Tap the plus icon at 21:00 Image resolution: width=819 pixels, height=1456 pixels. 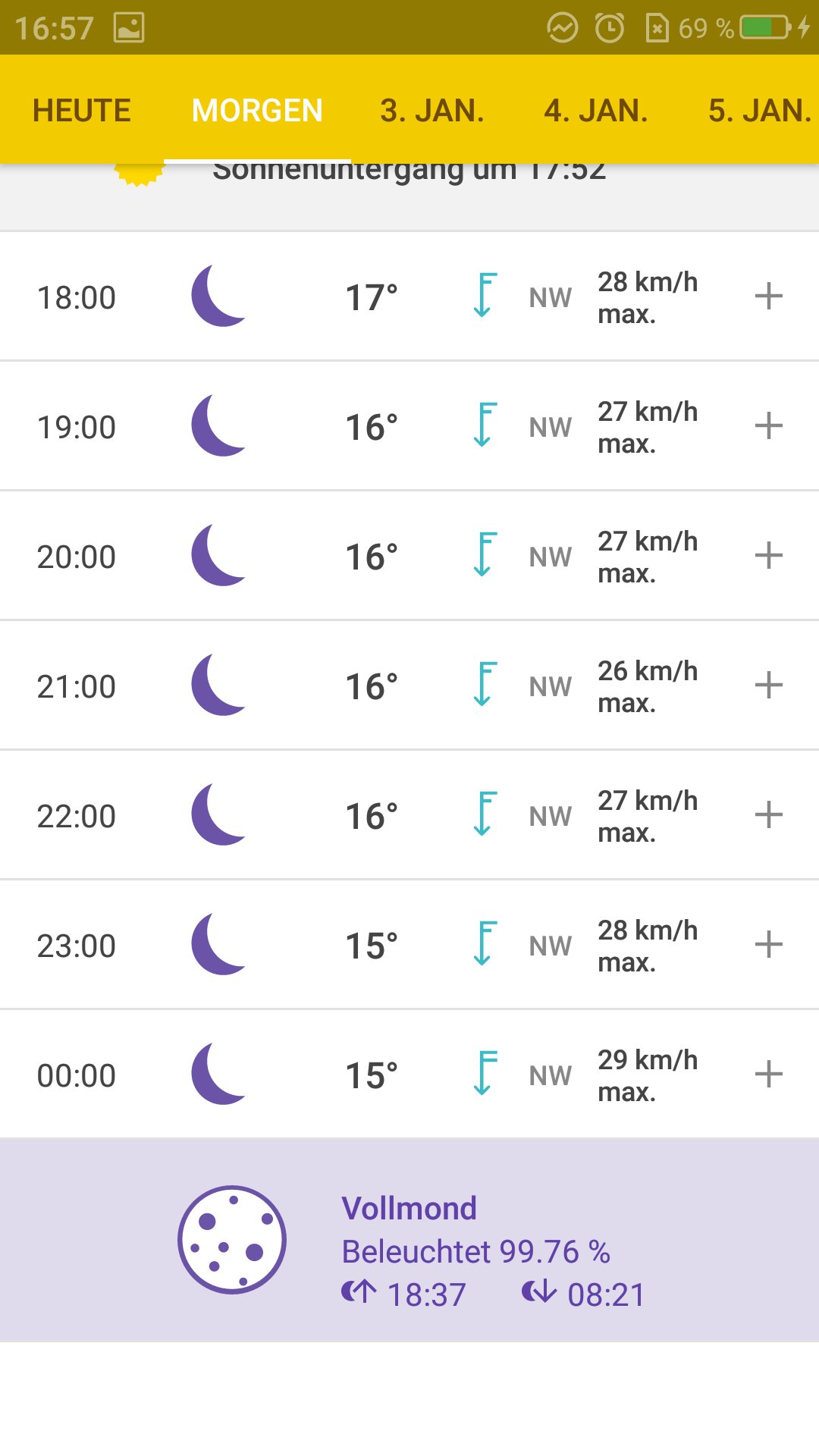pos(768,685)
